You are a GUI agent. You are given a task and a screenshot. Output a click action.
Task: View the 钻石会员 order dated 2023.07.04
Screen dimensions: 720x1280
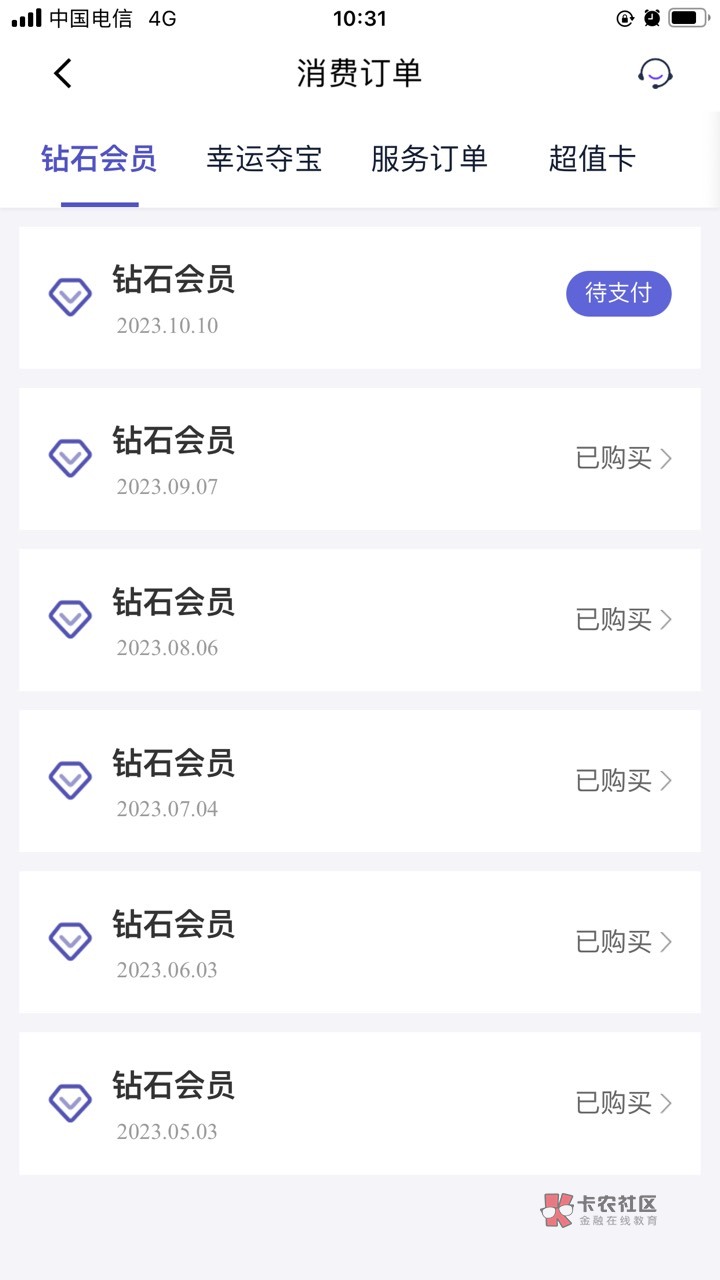point(360,781)
